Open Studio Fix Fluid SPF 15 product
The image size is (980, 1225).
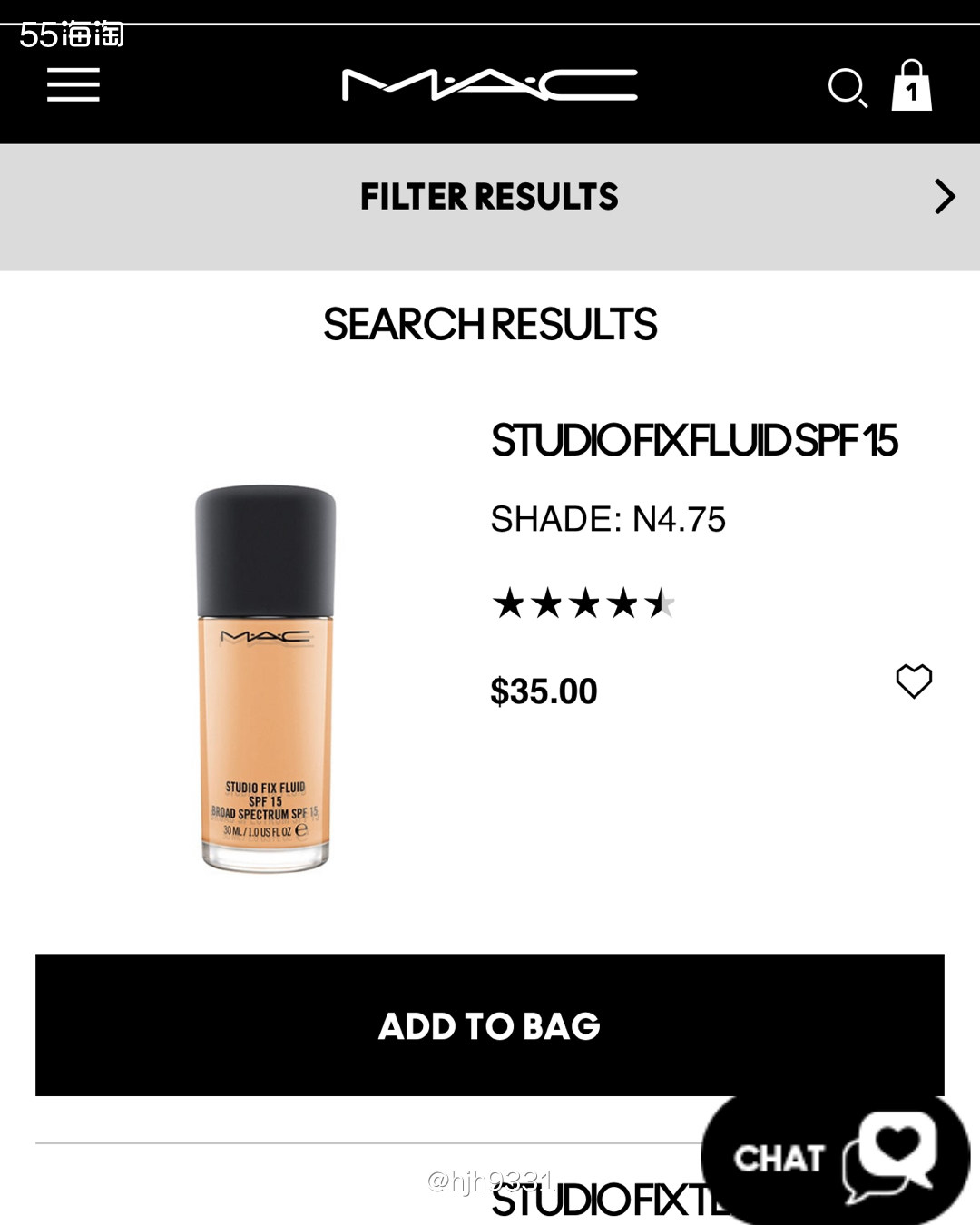[694, 441]
